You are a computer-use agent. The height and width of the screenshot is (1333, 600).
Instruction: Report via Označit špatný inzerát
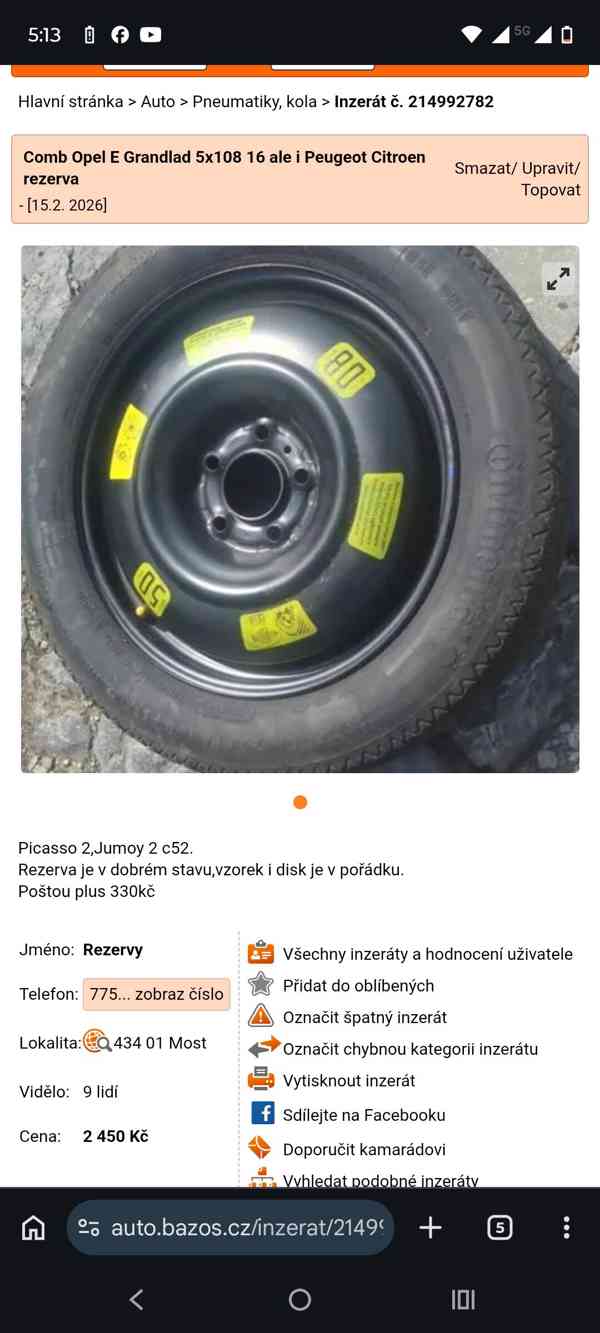[364, 1018]
